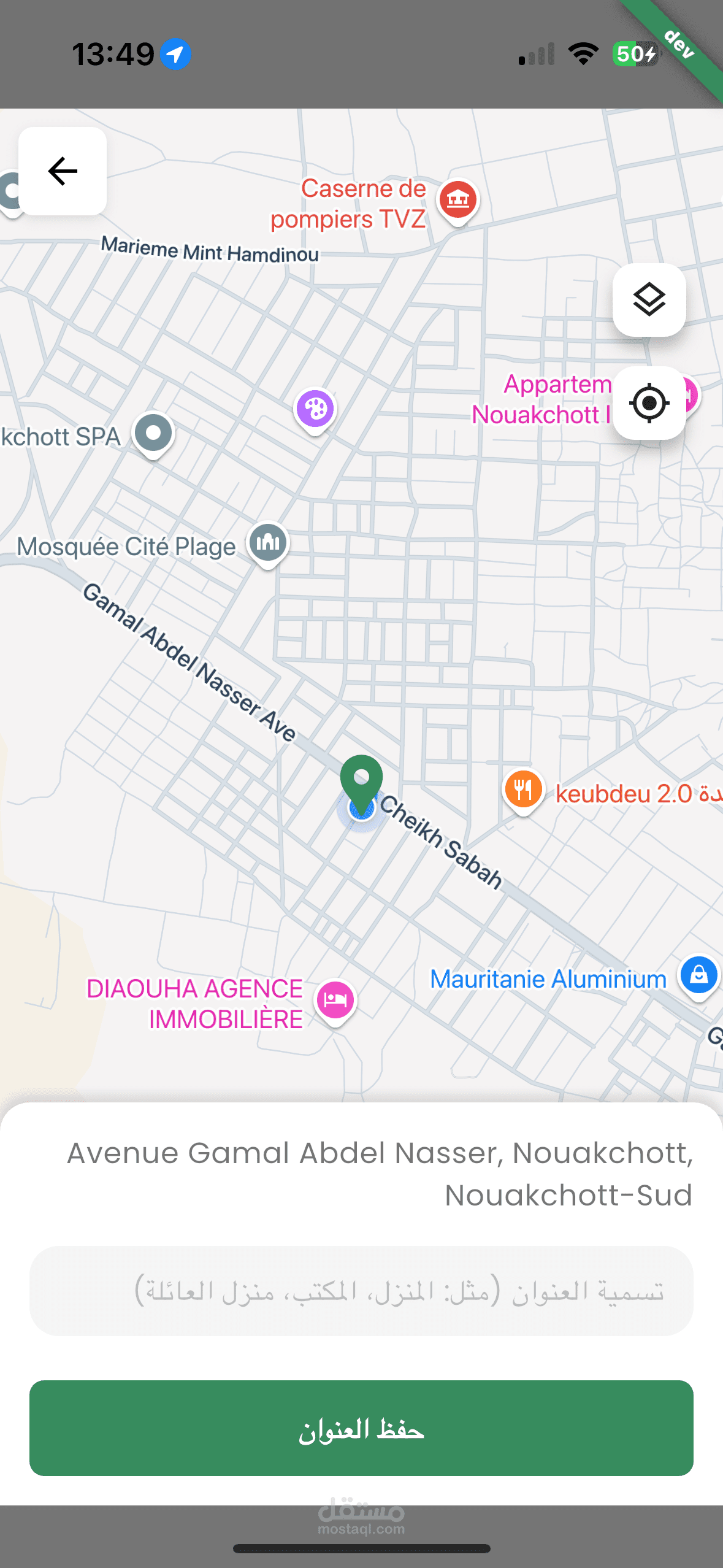Screen dimensions: 723x1568
Task: Open the map layers selector
Action: (649, 300)
